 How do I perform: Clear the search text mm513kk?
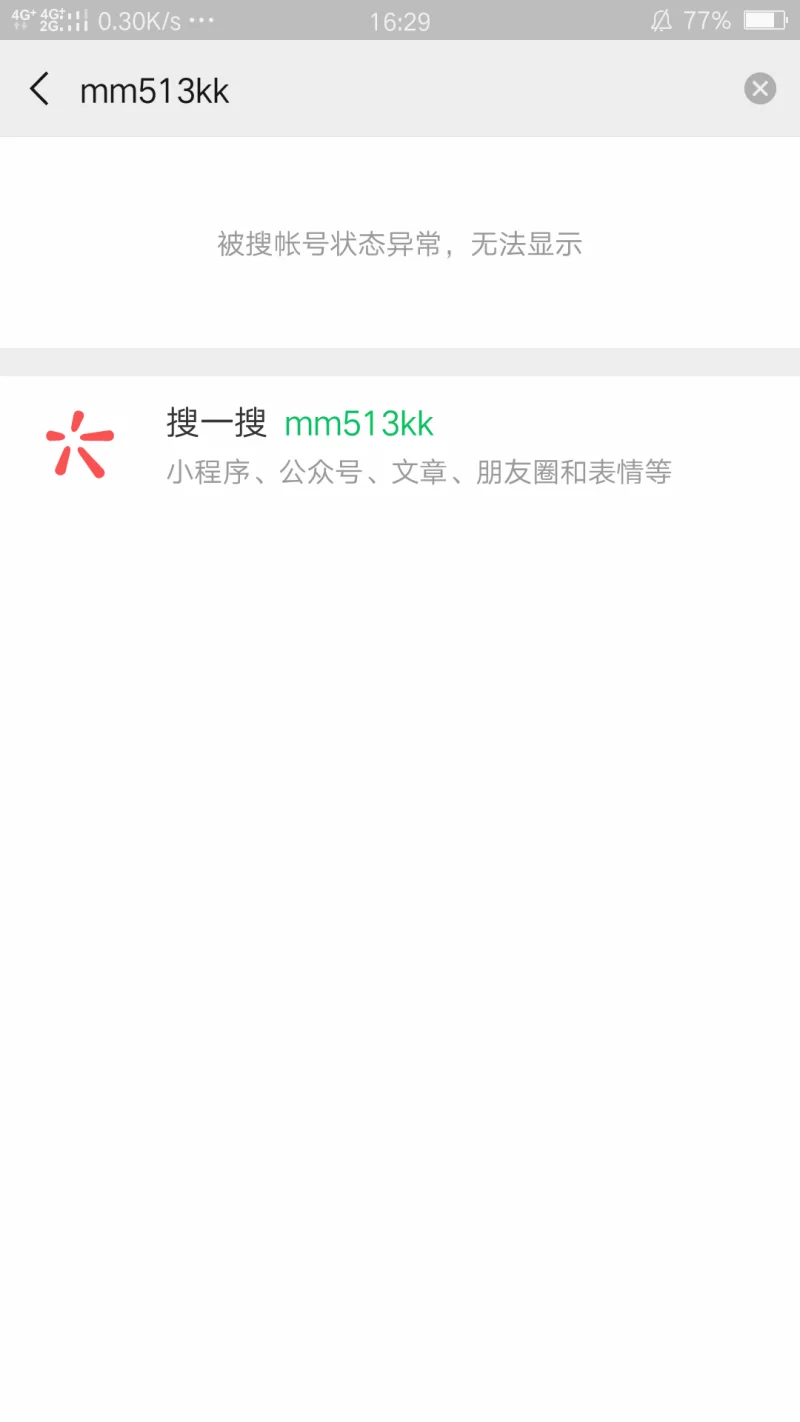tap(760, 89)
